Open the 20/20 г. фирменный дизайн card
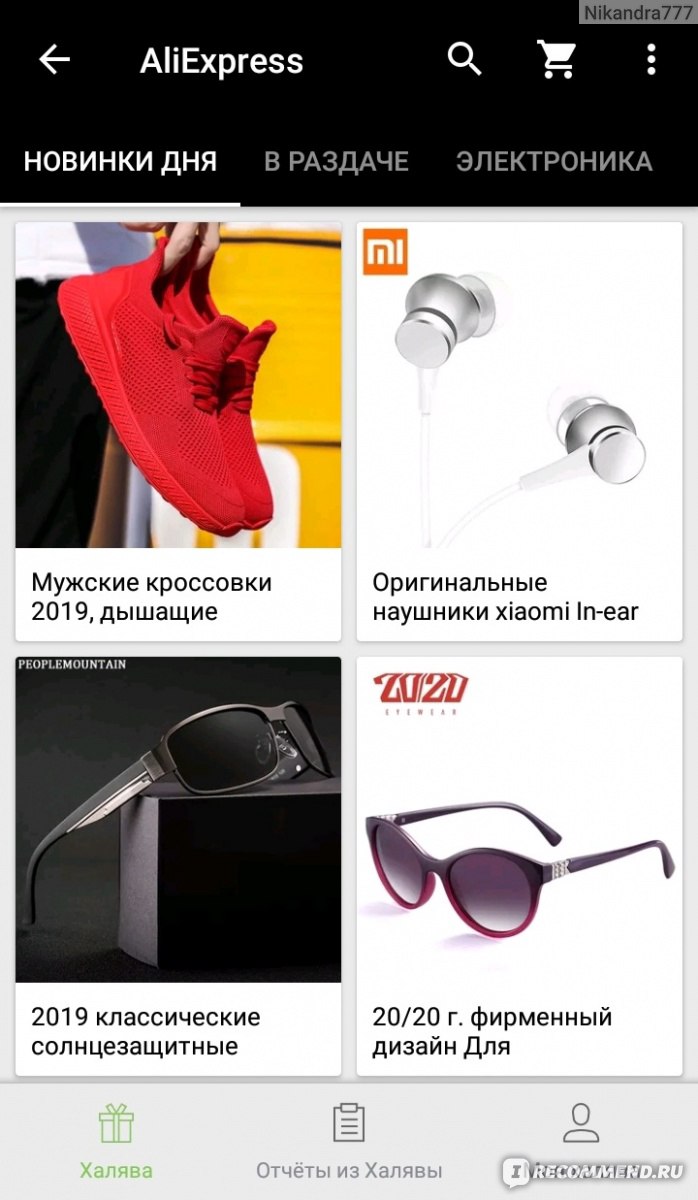The height and width of the screenshot is (1200, 698). [x=519, y=866]
